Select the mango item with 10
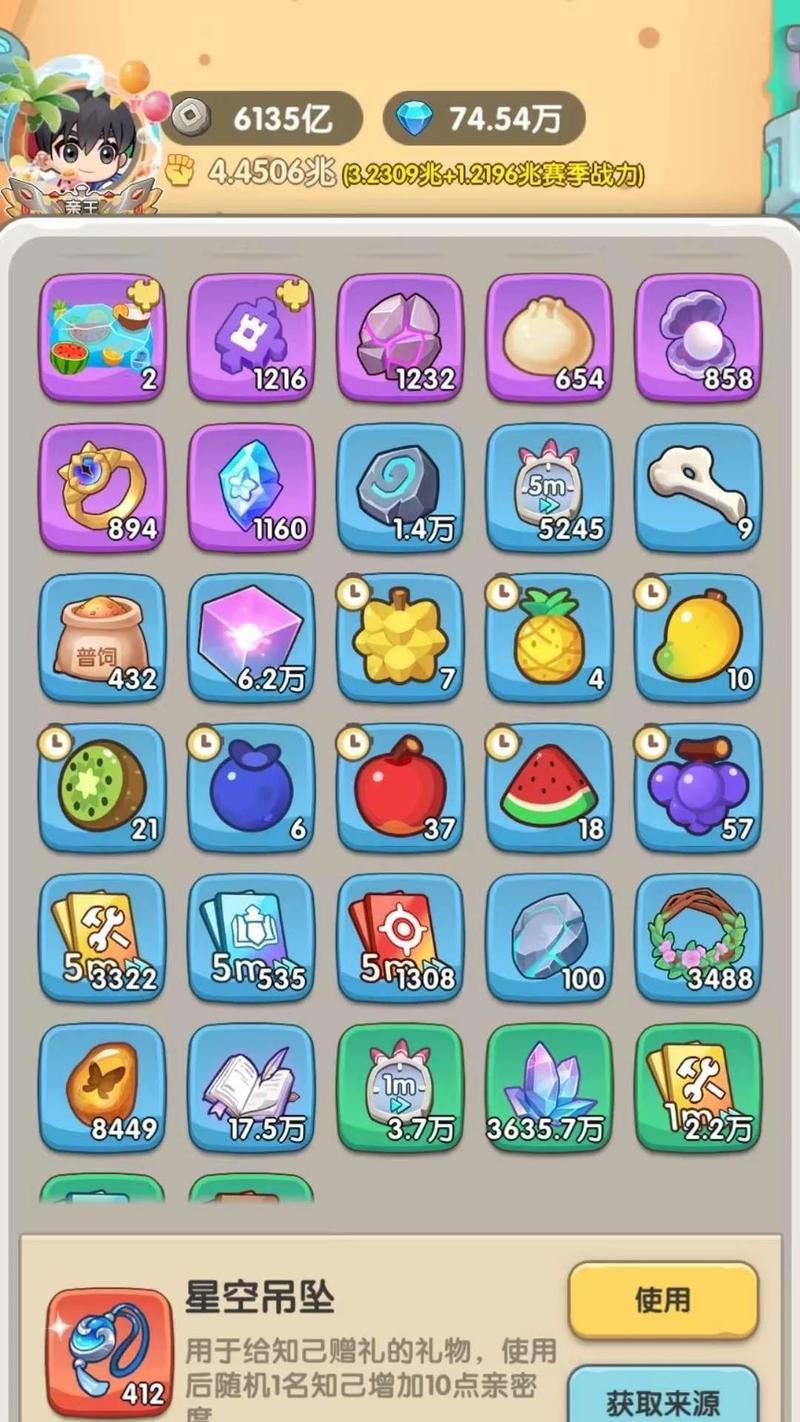800x1422 pixels. (698, 637)
